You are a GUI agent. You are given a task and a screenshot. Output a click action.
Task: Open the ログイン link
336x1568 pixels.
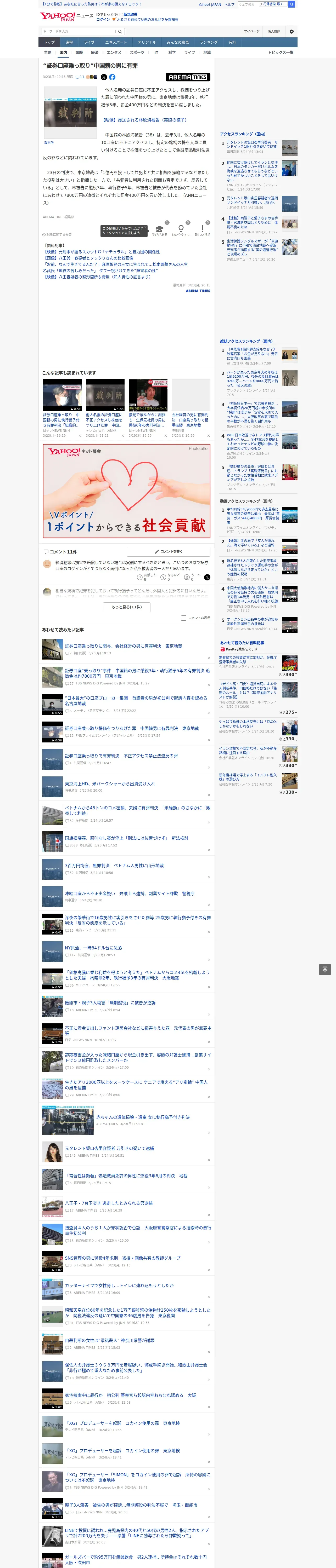[x=103, y=20]
